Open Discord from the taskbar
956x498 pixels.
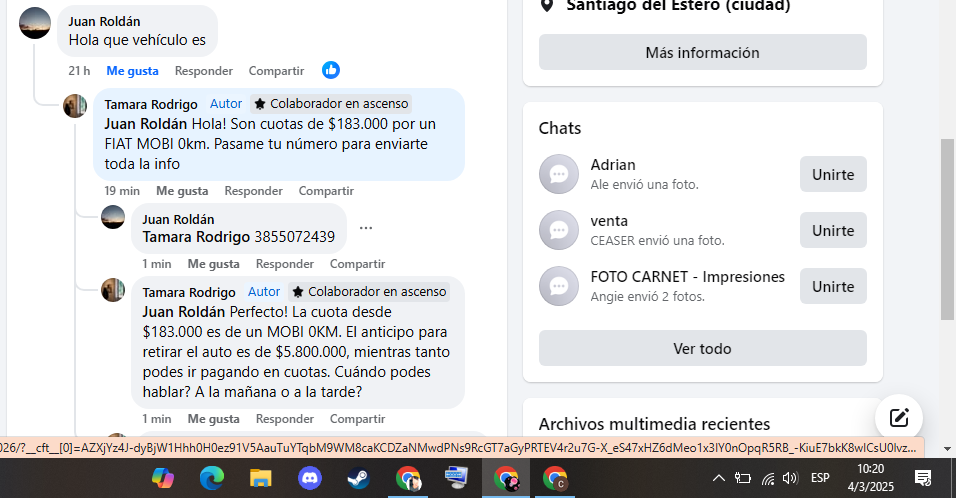[x=310, y=478]
